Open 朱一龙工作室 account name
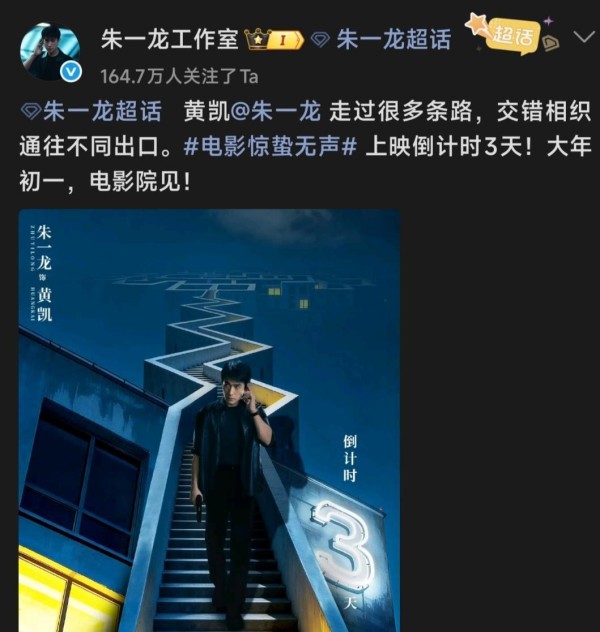600x632 pixels. point(170,39)
